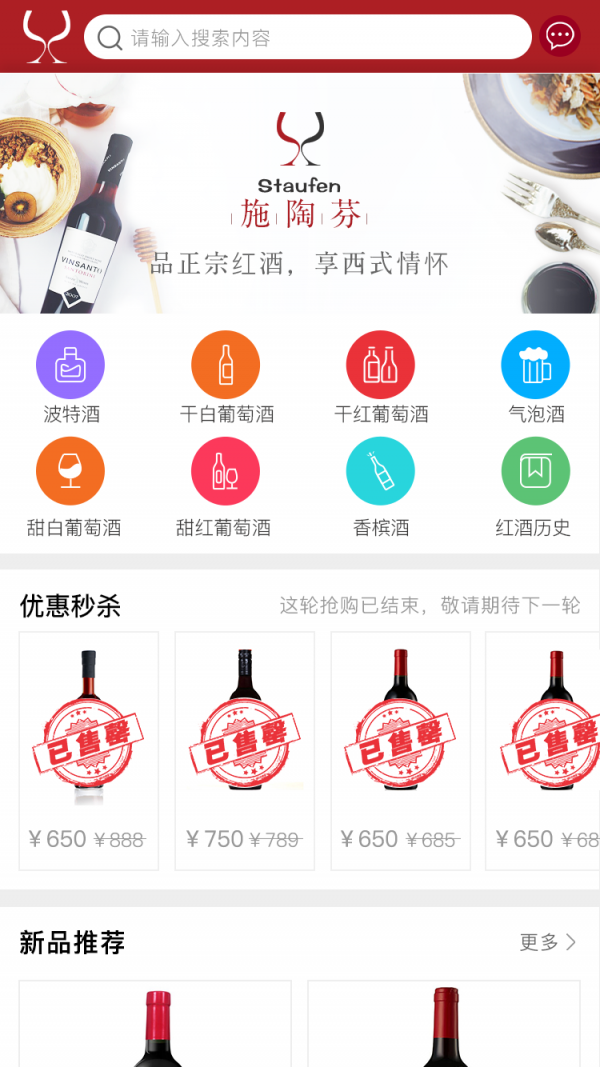The width and height of the screenshot is (600, 1067).
Task: Open the Staufen wine promo banner
Action: pyautogui.click(x=300, y=193)
